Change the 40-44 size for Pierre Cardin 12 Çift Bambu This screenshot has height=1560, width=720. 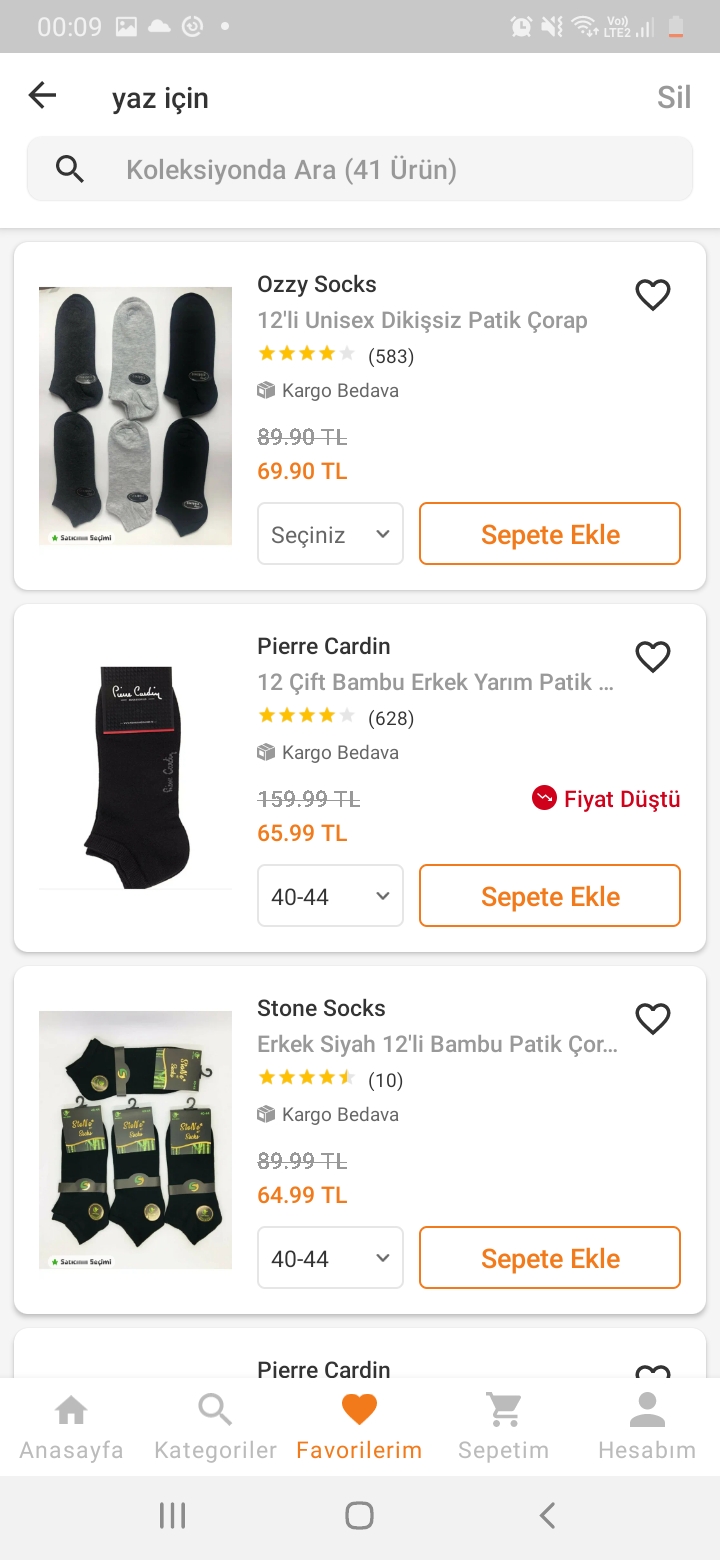click(x=330, y=896)
